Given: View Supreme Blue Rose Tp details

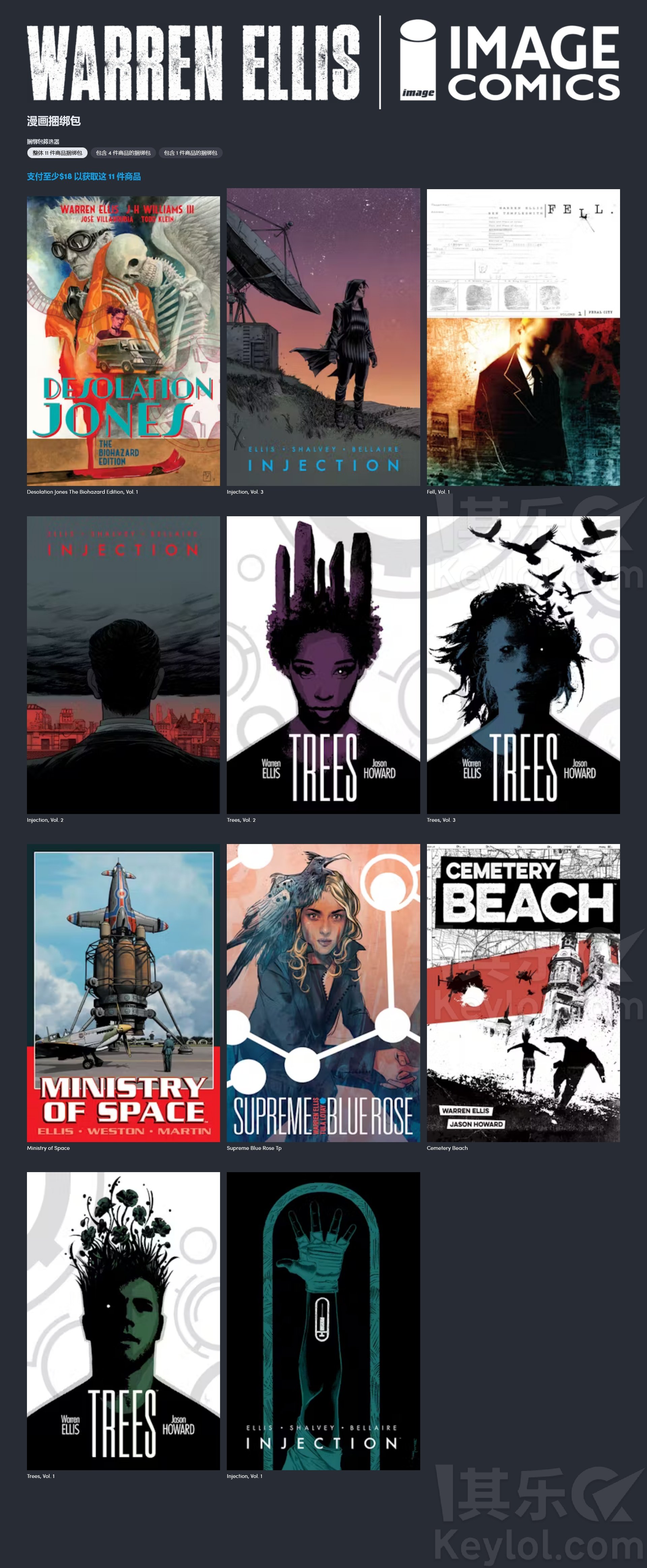Looking at the screenshot, I should (323, 993).
